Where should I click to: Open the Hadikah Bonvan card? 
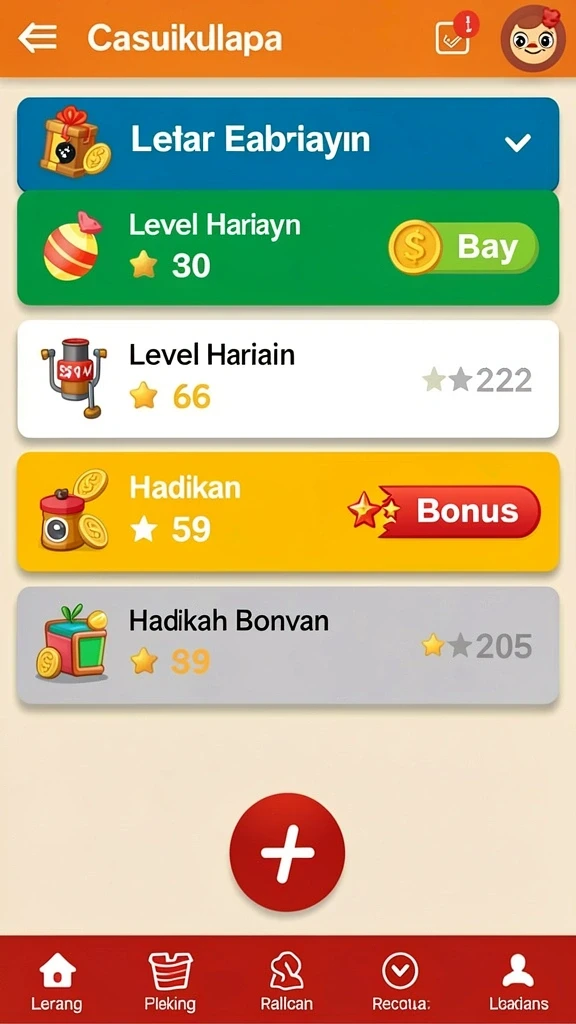[x=288, y=645]
